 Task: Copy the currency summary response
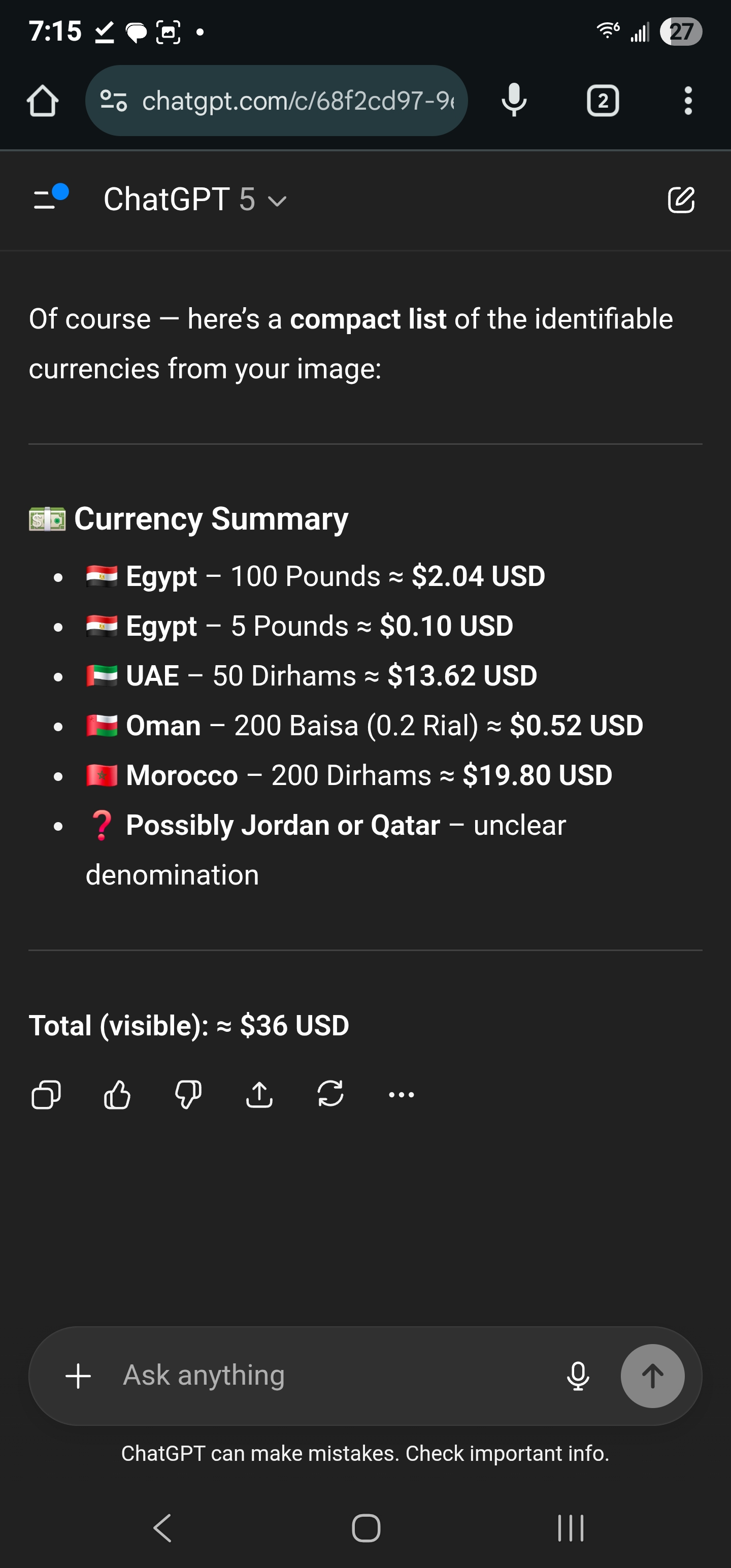46,1094
